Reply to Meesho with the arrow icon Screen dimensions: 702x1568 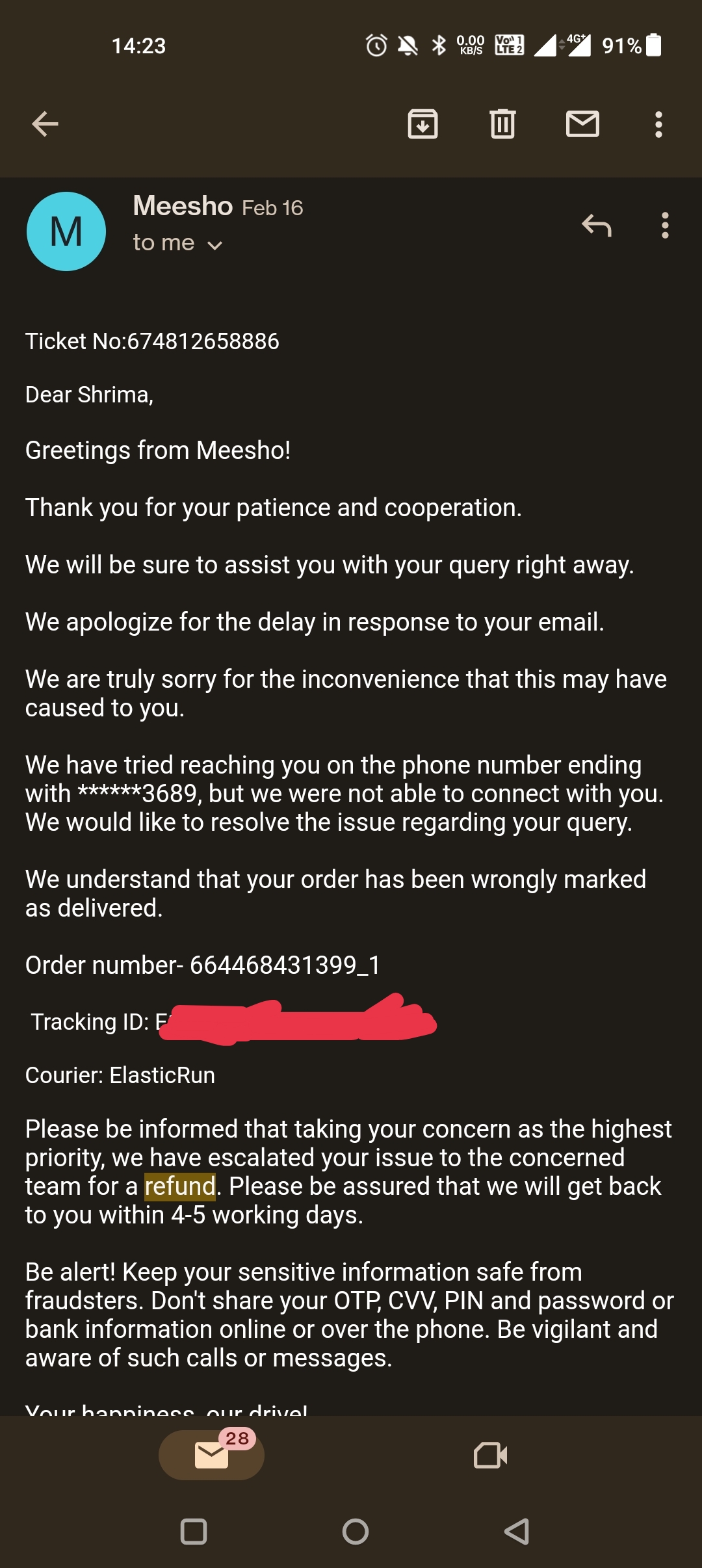597,226
